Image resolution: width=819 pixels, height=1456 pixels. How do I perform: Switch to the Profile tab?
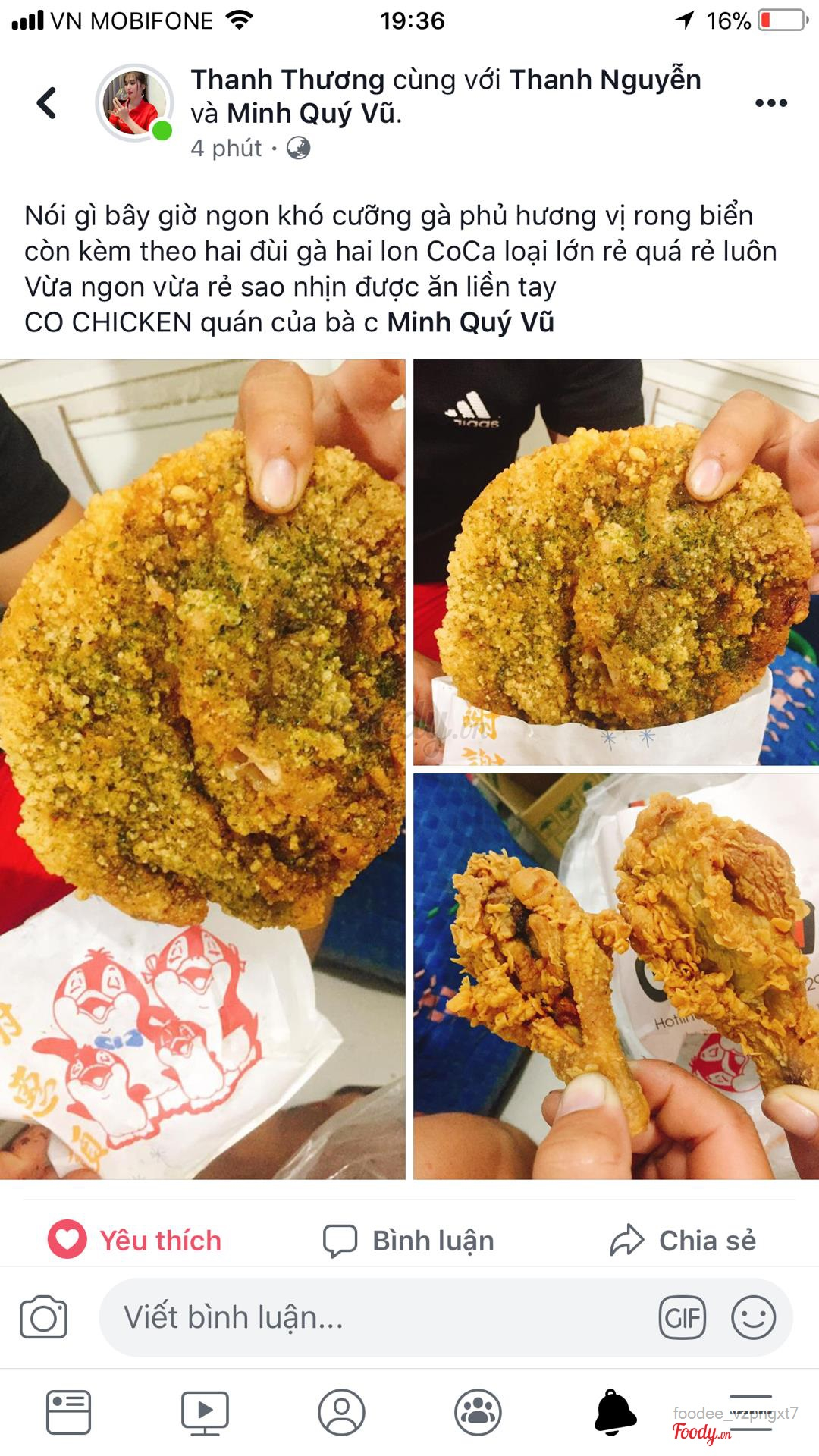(x=341, y=1412)
